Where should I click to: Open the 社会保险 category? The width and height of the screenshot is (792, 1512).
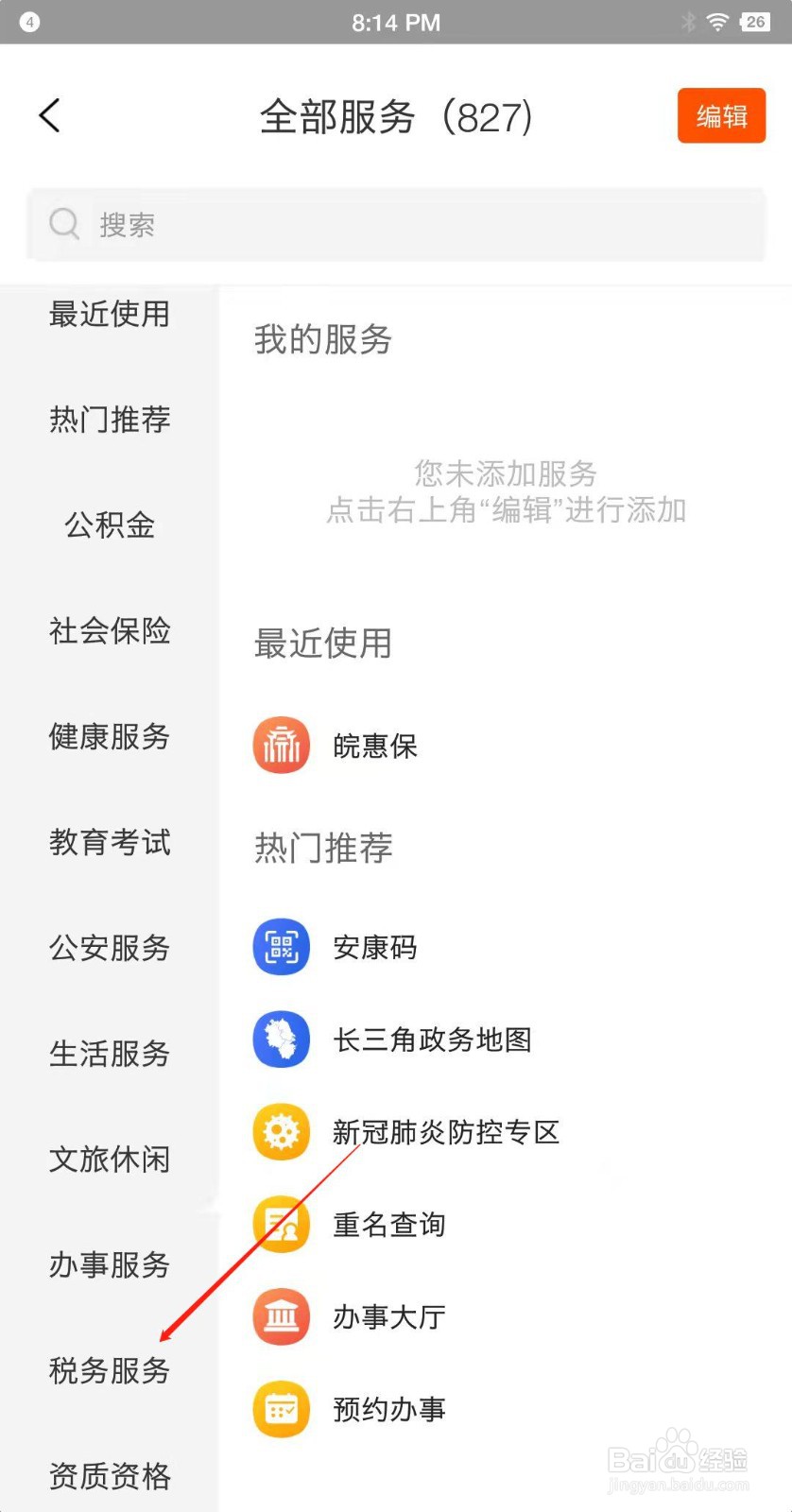[x=110, y=630]
